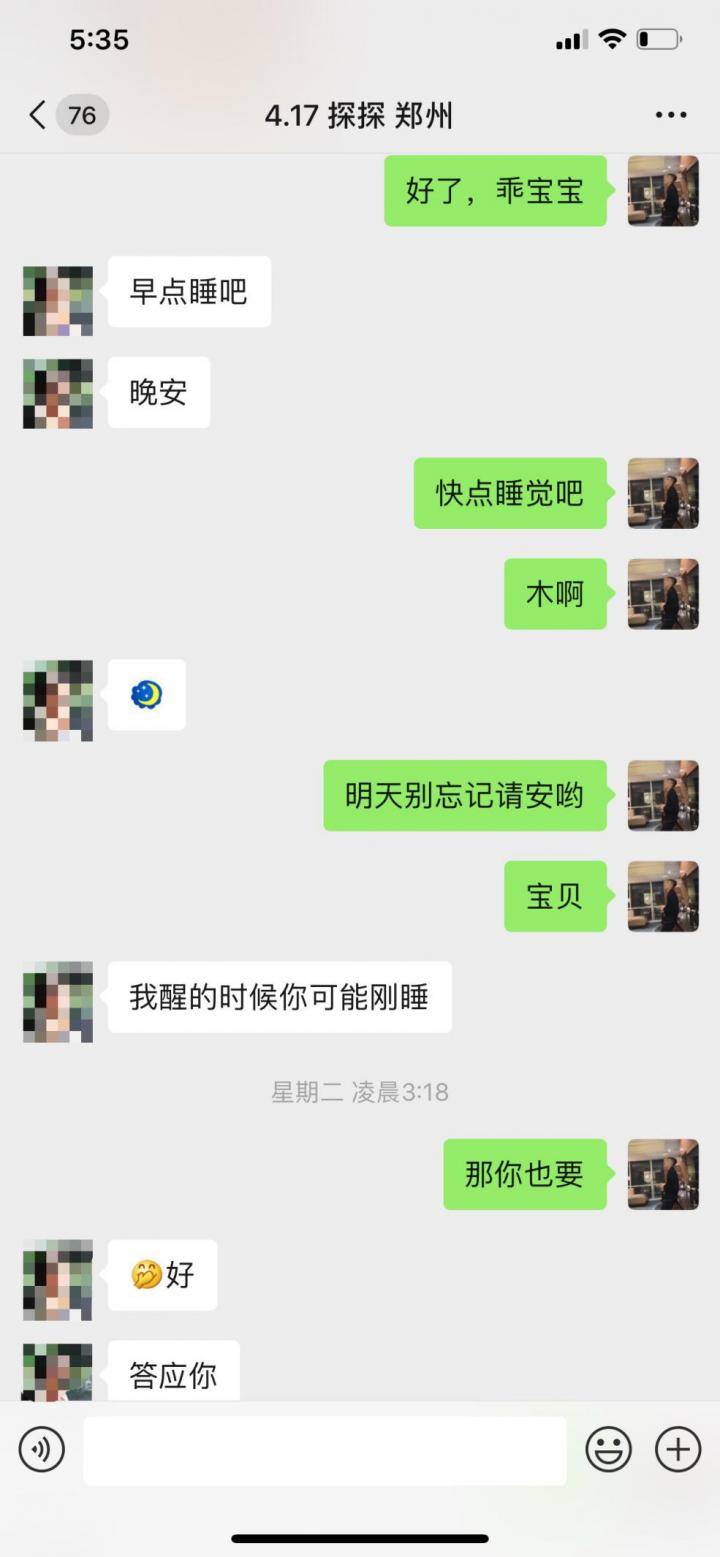Select the chat title 4.17 探探 郑州
This screenshot has height=1557, width=720.
pos(360,115)
